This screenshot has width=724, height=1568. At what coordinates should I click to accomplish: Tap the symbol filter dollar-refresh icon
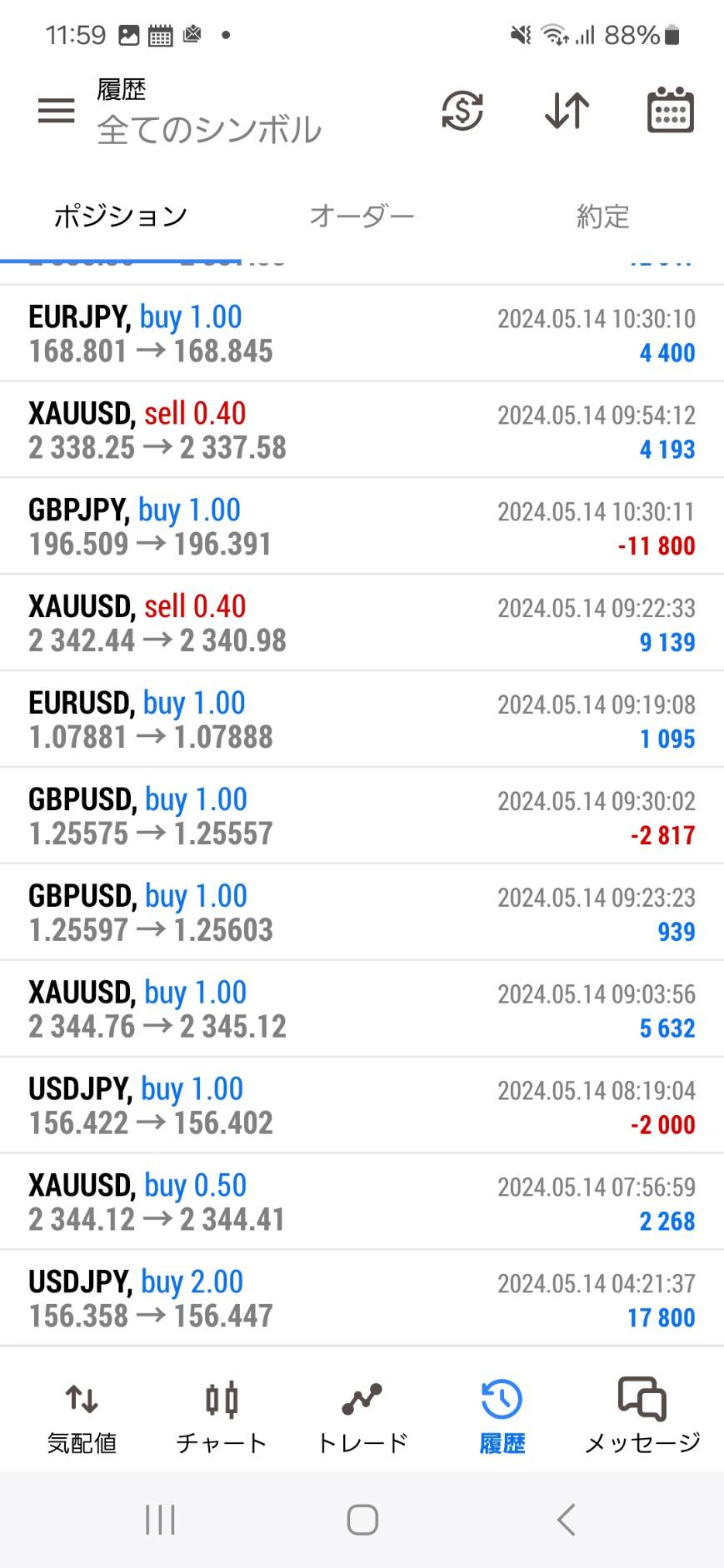point(462,111)
